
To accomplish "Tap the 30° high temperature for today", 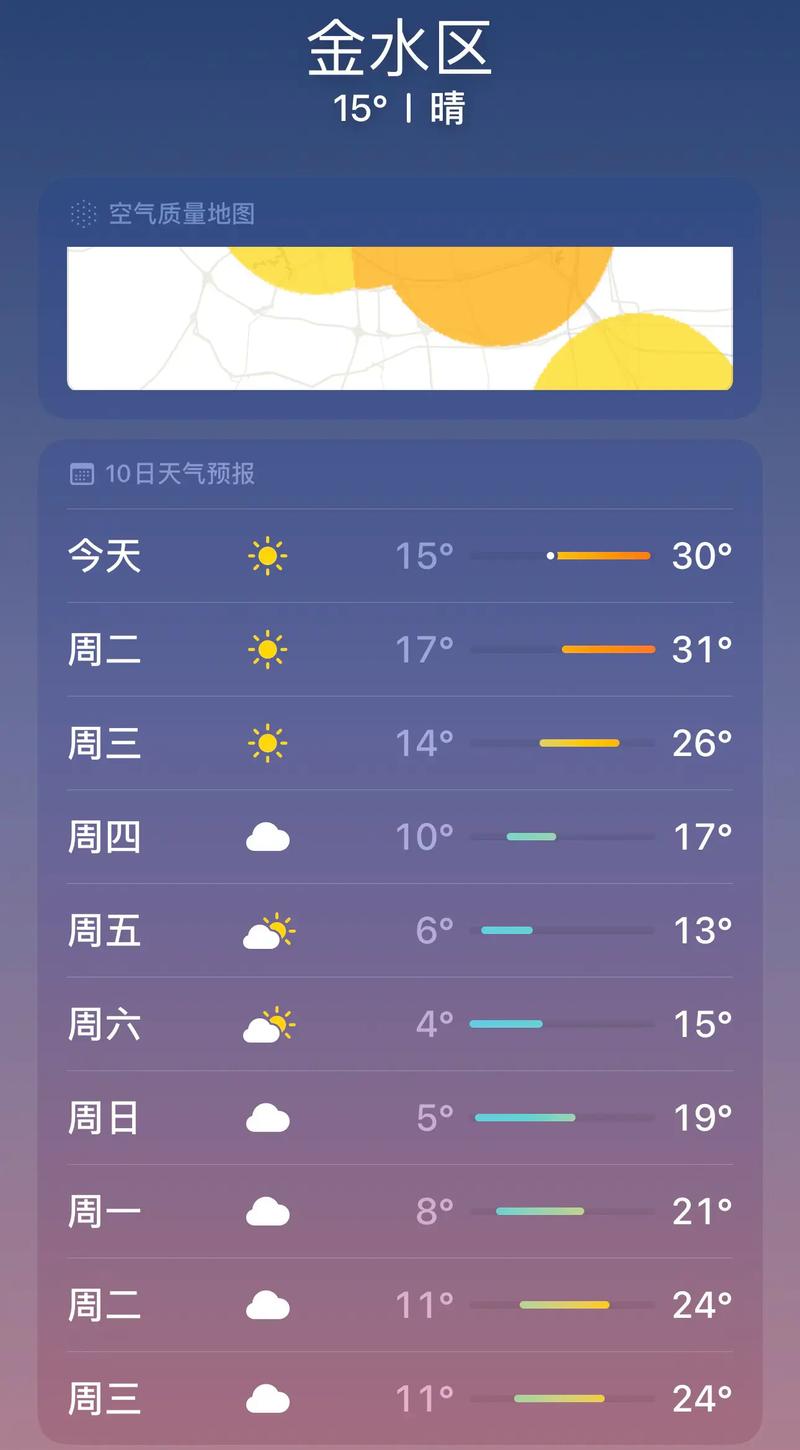I will (700, 556).
